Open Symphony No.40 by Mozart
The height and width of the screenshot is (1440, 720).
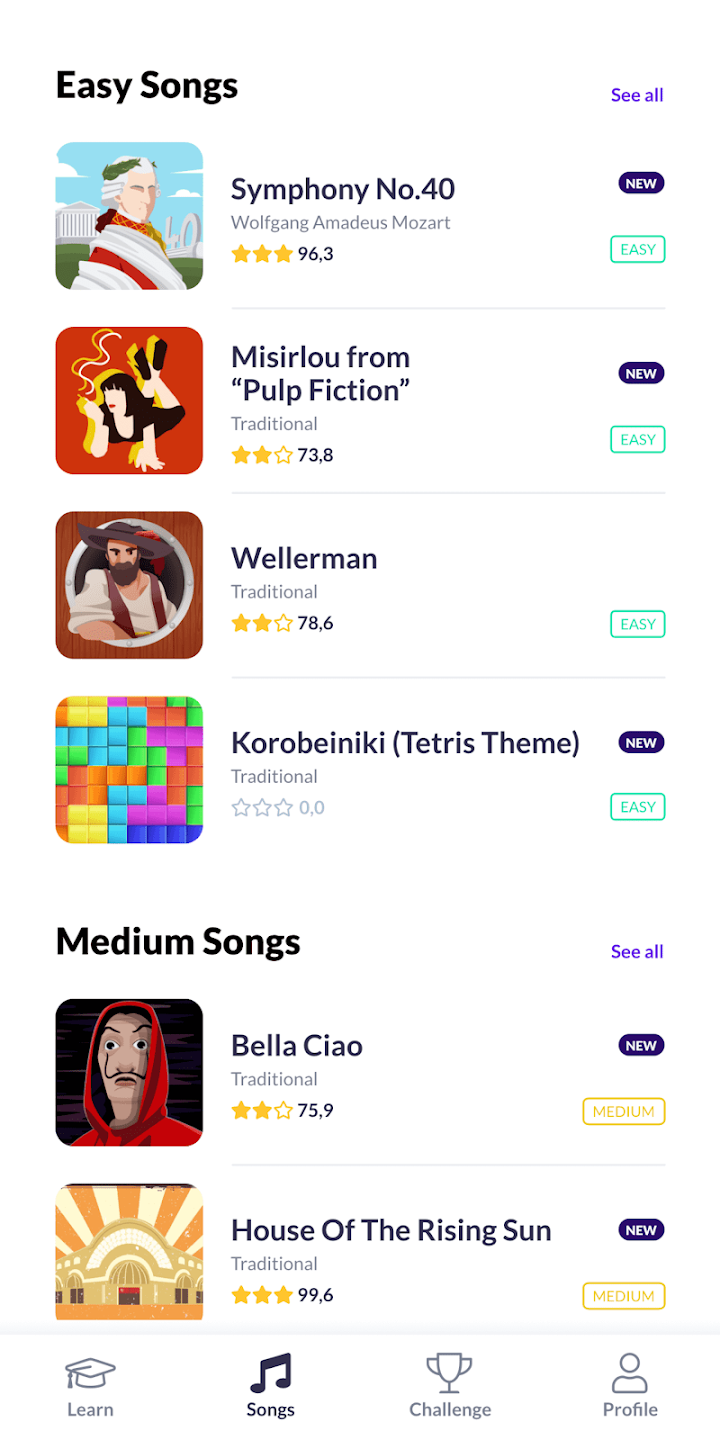pyautogui.click(x=342, y=189)
